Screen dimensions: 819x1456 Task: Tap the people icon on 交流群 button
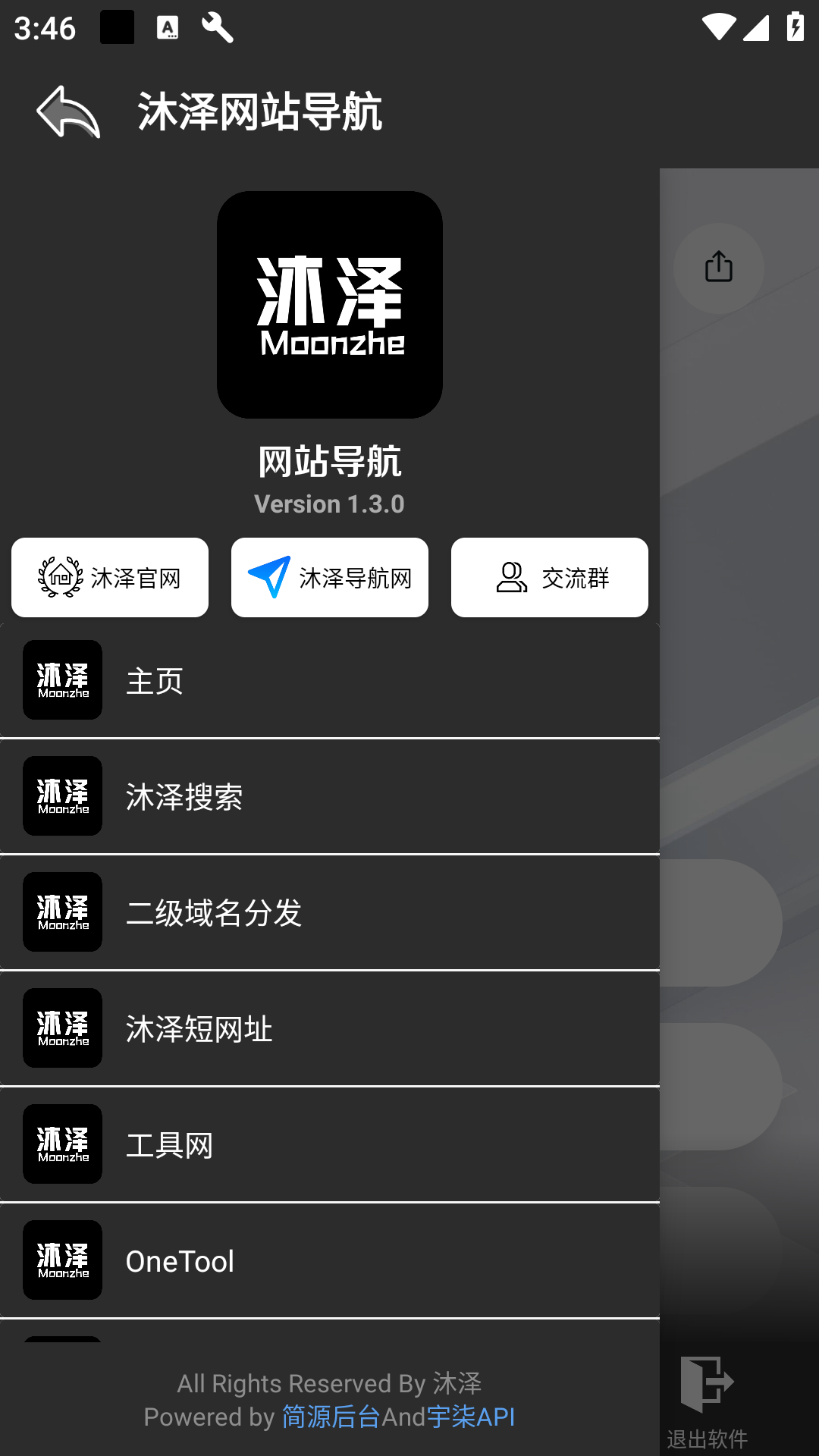(511, 577)
